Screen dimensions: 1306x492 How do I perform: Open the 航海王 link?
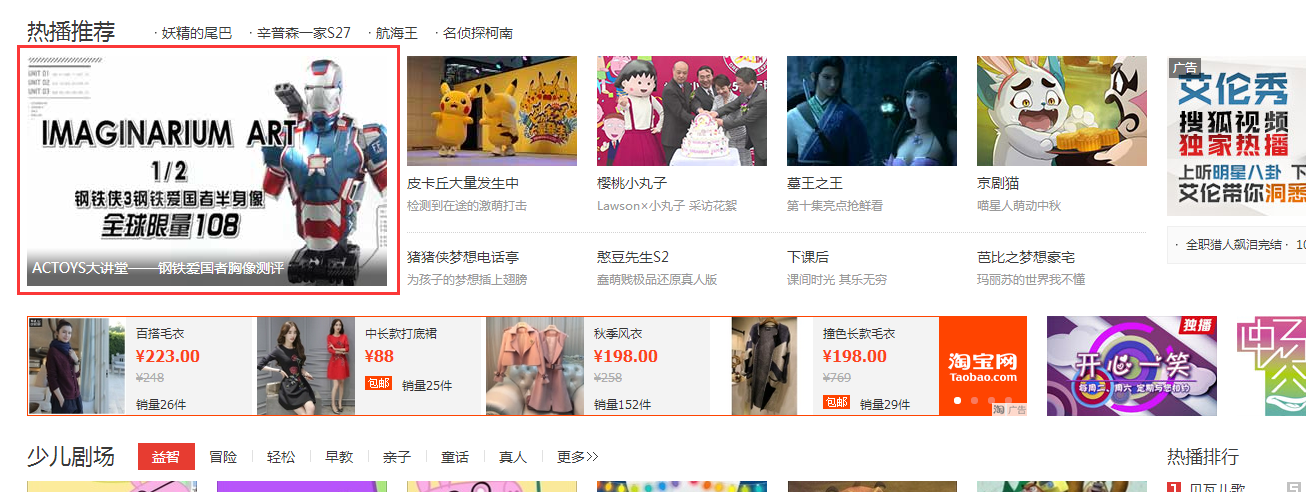pos(397,33)
